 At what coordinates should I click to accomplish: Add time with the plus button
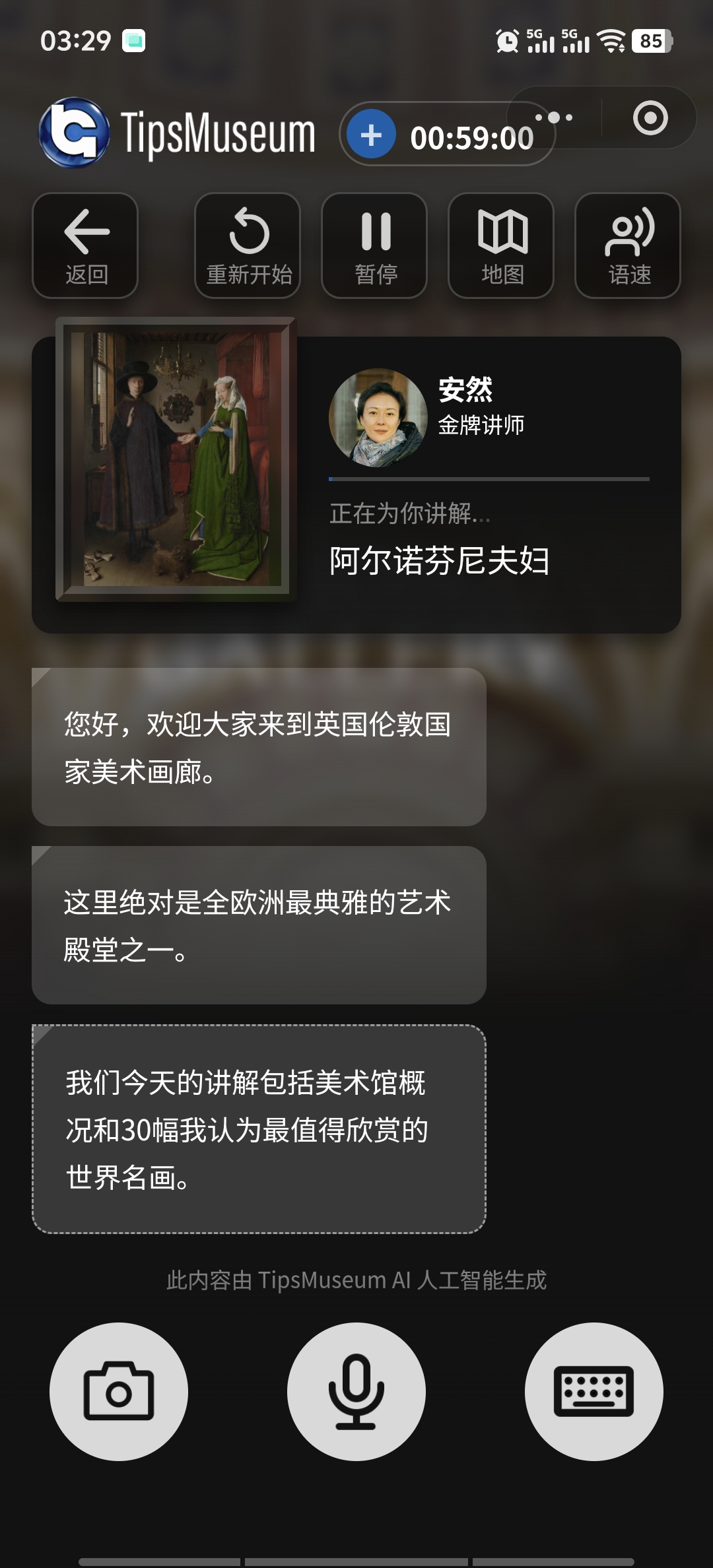pyautogui.click(x=370, y=134)
